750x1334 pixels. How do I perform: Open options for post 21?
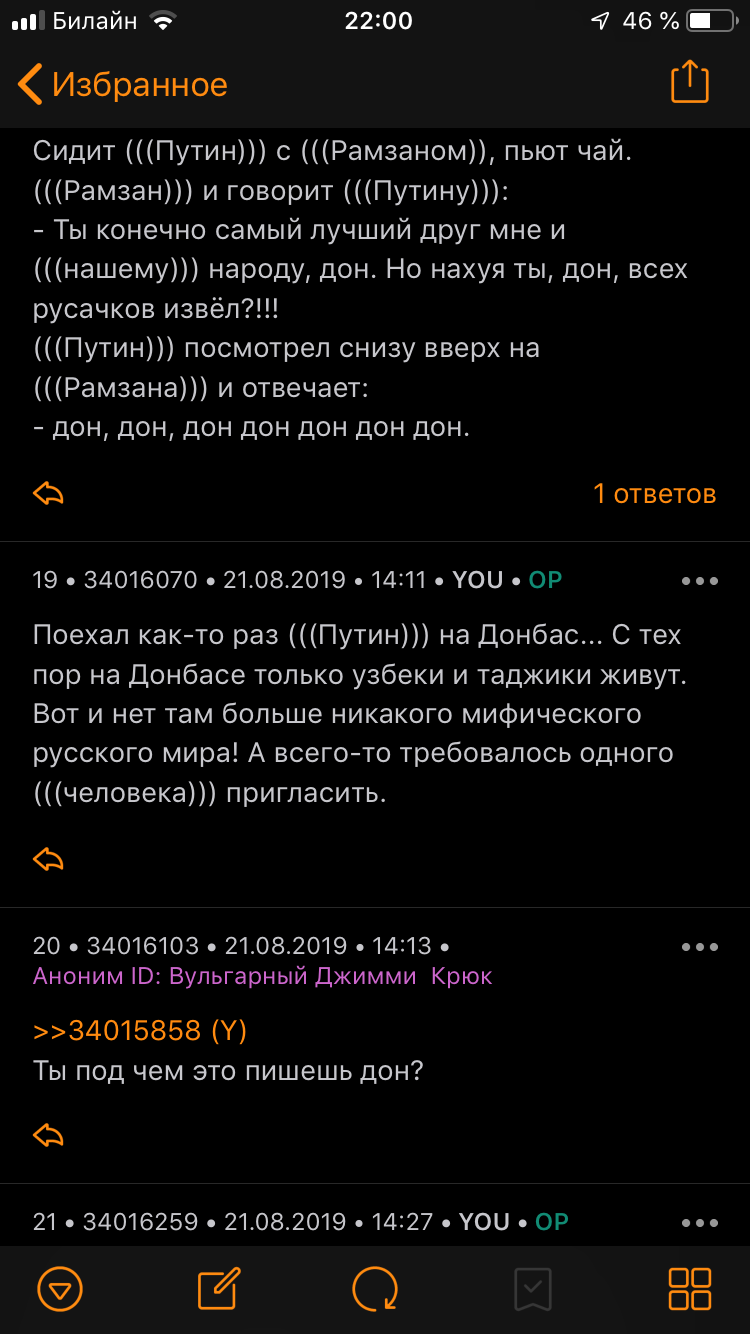pos(699,1223)
